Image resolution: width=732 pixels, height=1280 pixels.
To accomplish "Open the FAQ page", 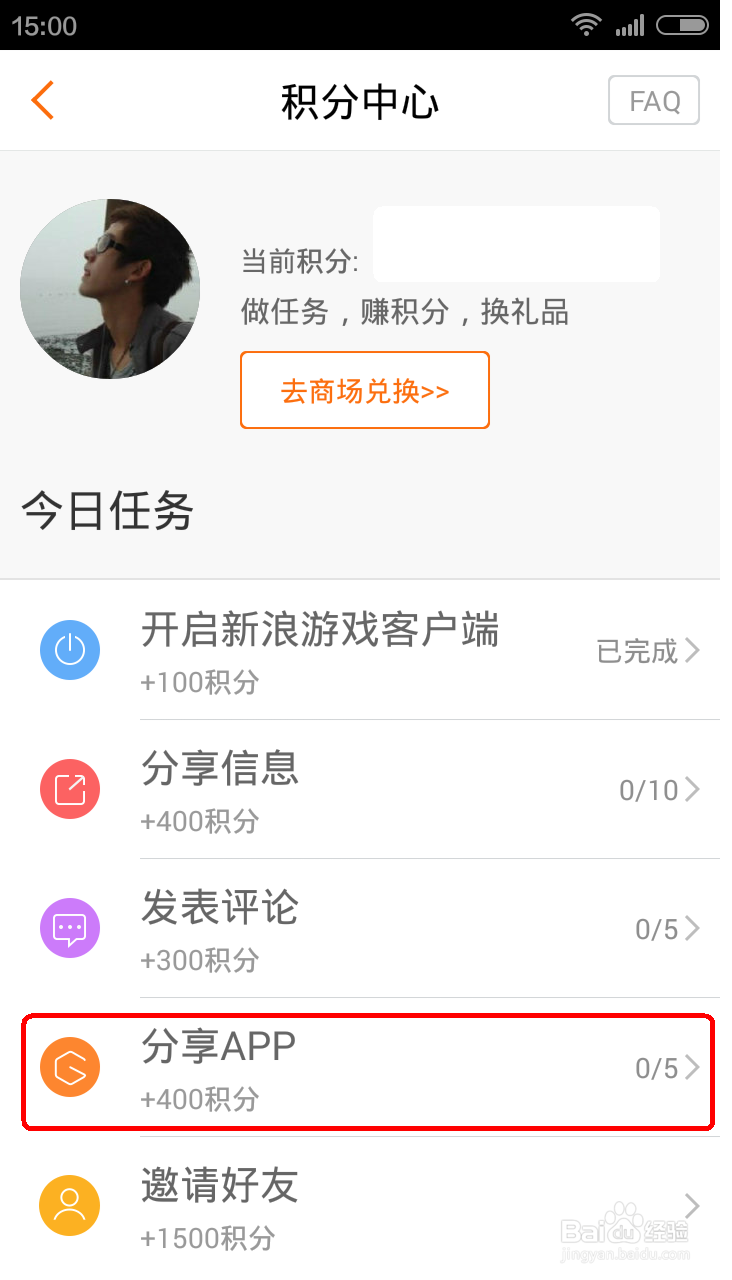I will [x=654, y=101].
